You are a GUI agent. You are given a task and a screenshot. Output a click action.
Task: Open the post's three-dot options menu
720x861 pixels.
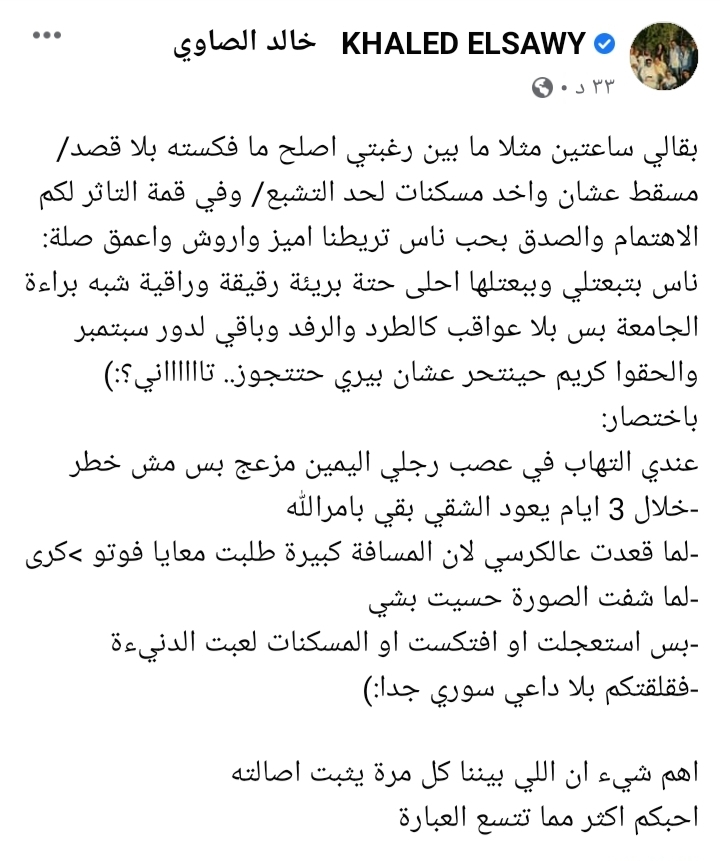coord(46,36)
